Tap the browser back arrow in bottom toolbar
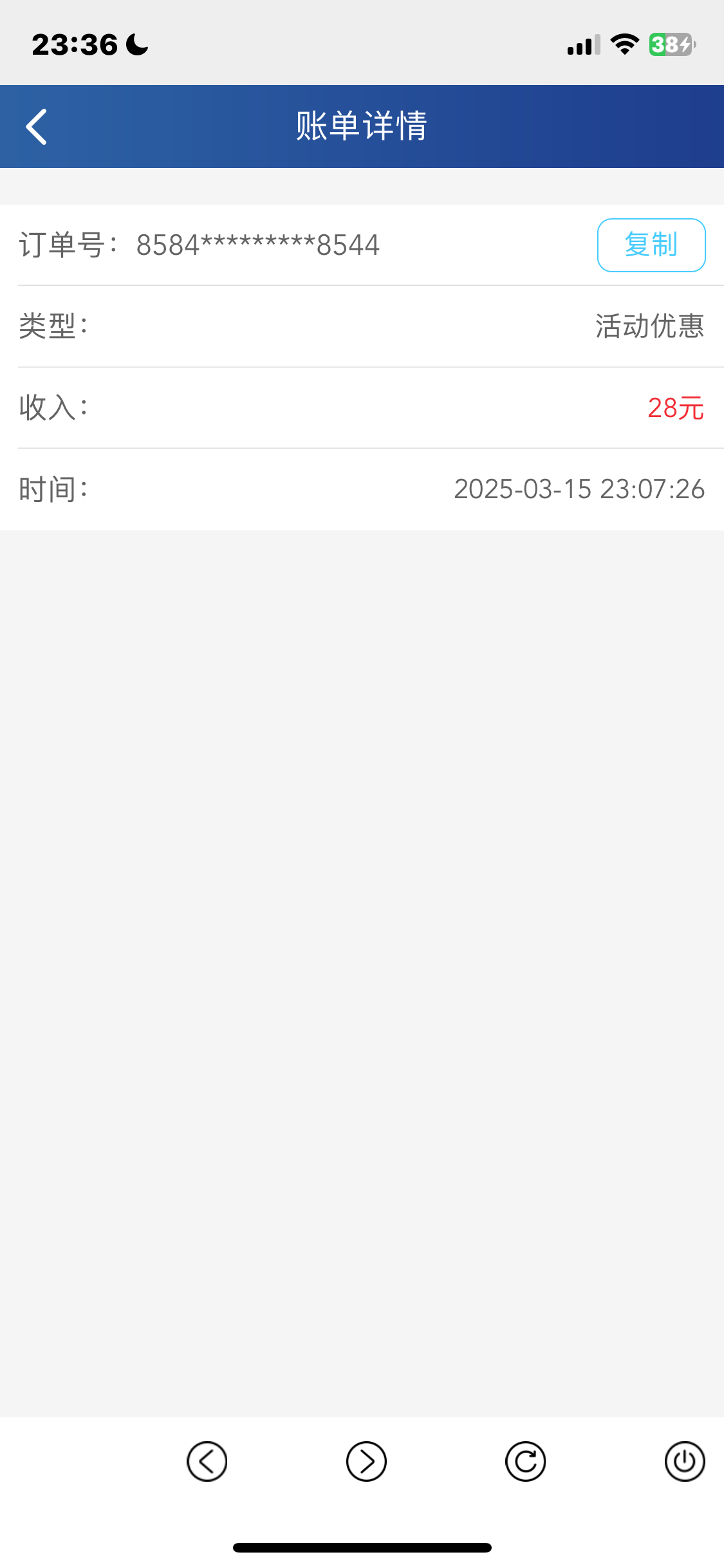Image resolution: width=724 pixels, height=1568 pixels. (207, 1461)
